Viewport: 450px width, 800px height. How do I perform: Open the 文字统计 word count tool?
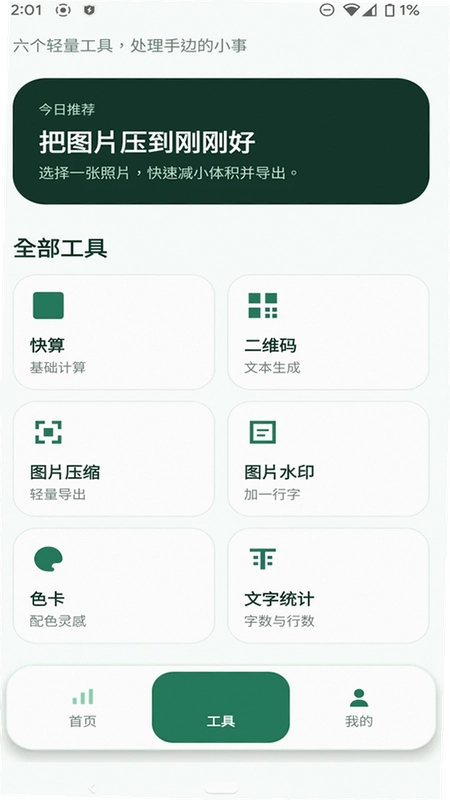(x=328, y=585)
